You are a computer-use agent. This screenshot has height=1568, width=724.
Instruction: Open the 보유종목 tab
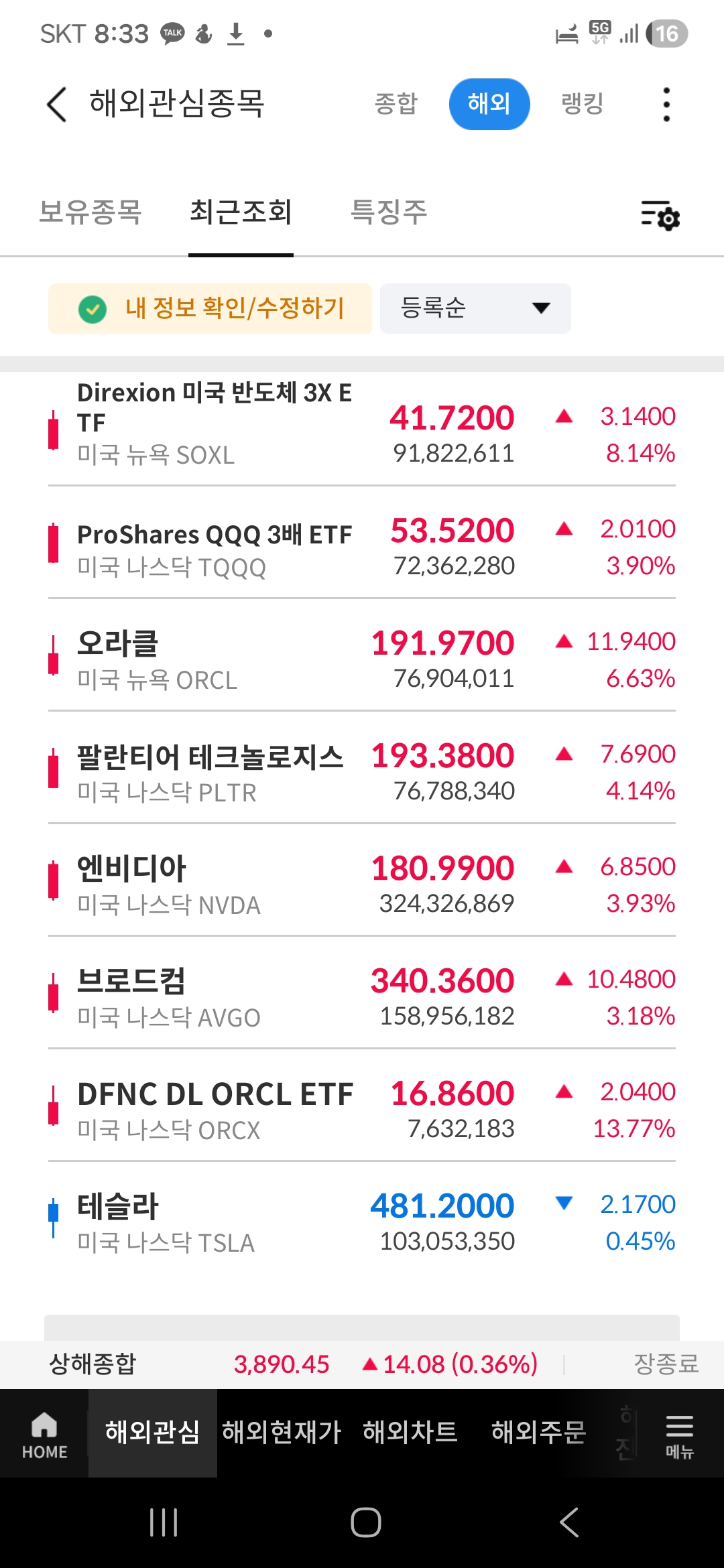tap(90, 212)
